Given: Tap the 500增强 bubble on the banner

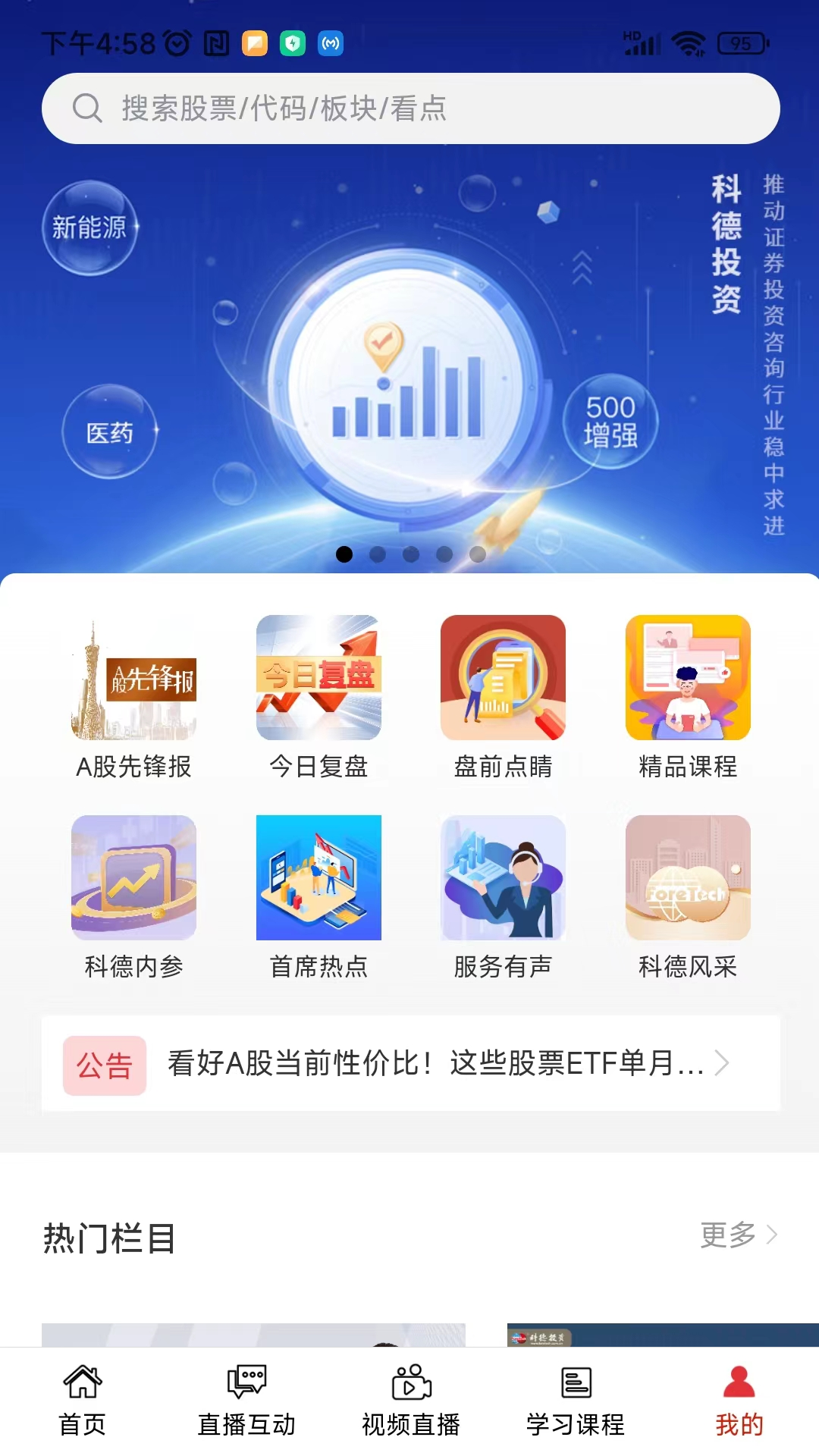Looking at the screenshot, I should click(610, 422).
